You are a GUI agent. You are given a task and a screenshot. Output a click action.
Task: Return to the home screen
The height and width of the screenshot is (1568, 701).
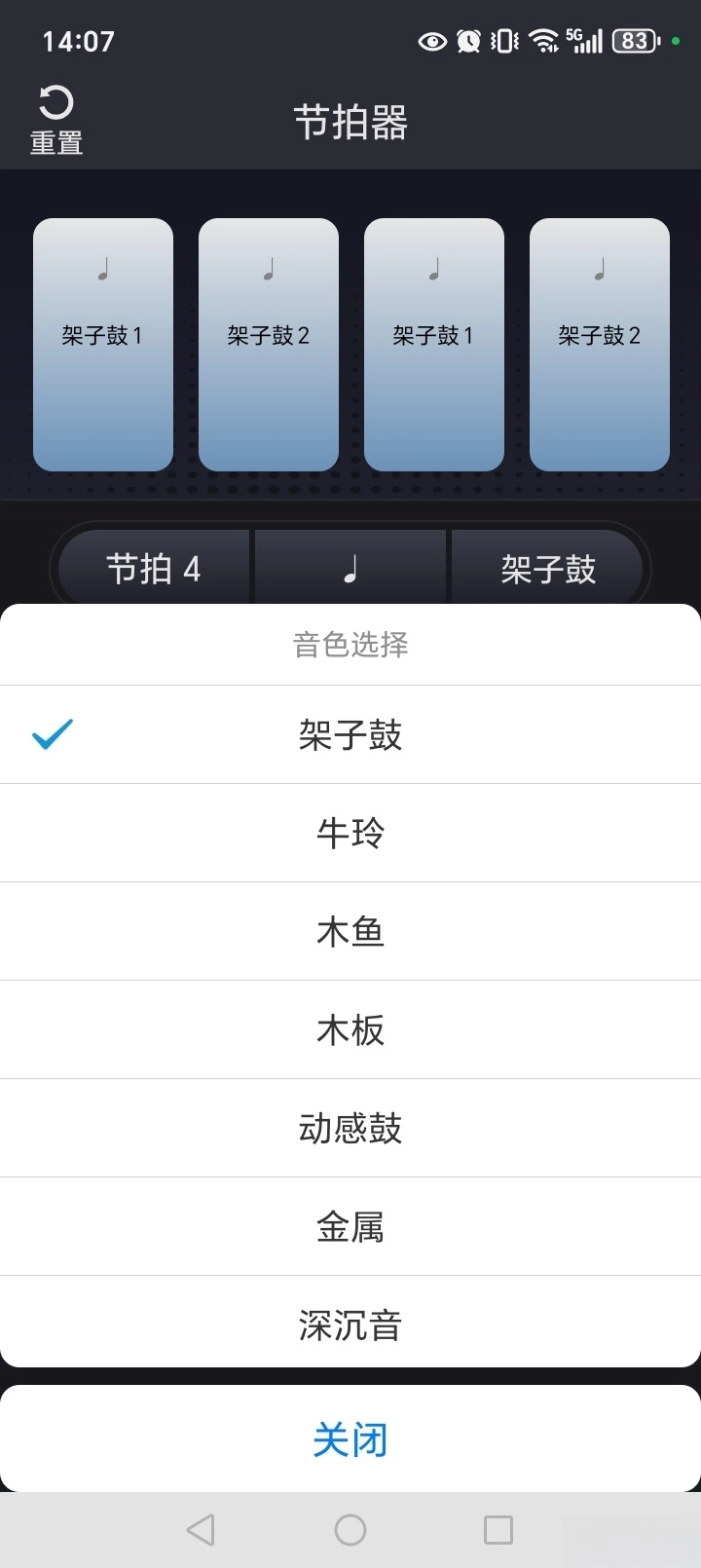coord(350,1529)
